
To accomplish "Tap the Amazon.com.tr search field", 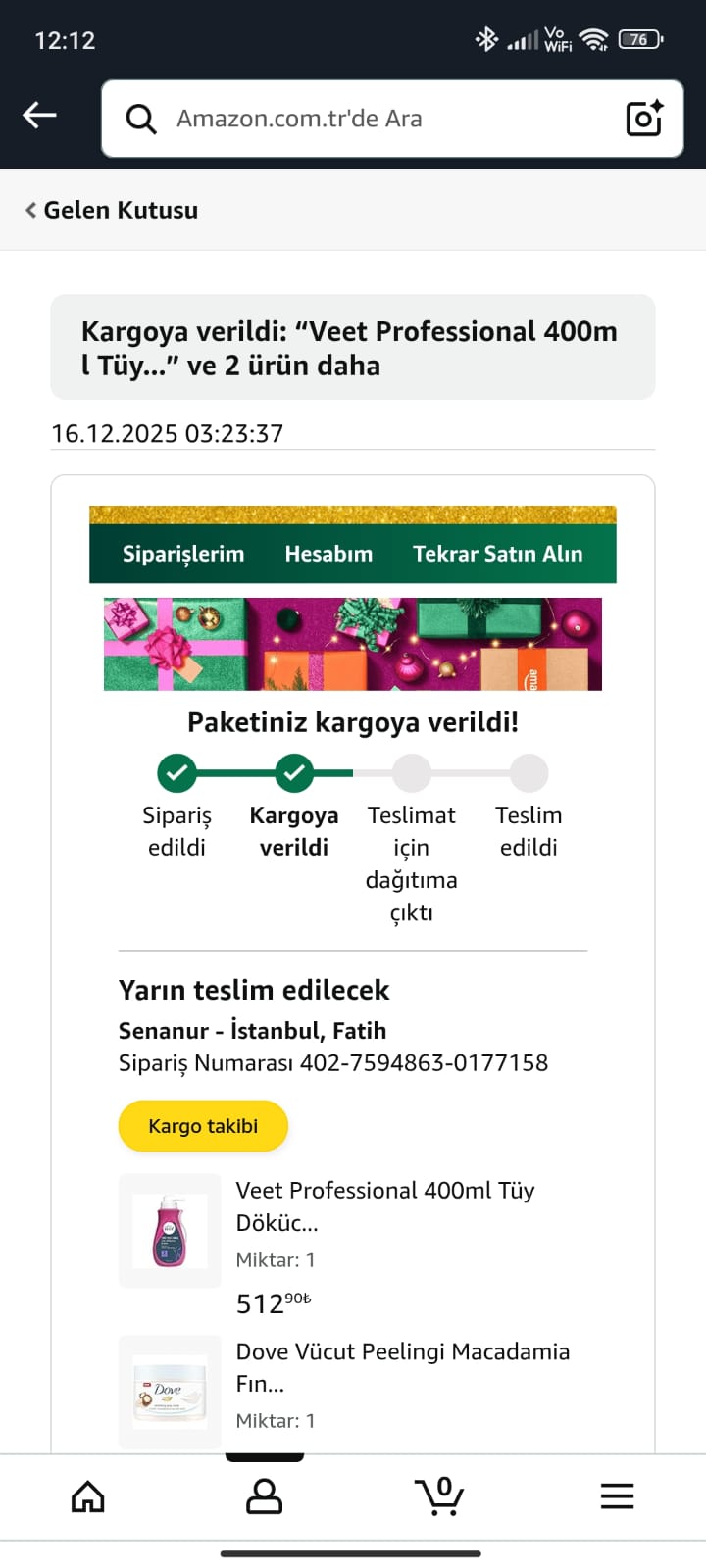I will coord(373,119).
